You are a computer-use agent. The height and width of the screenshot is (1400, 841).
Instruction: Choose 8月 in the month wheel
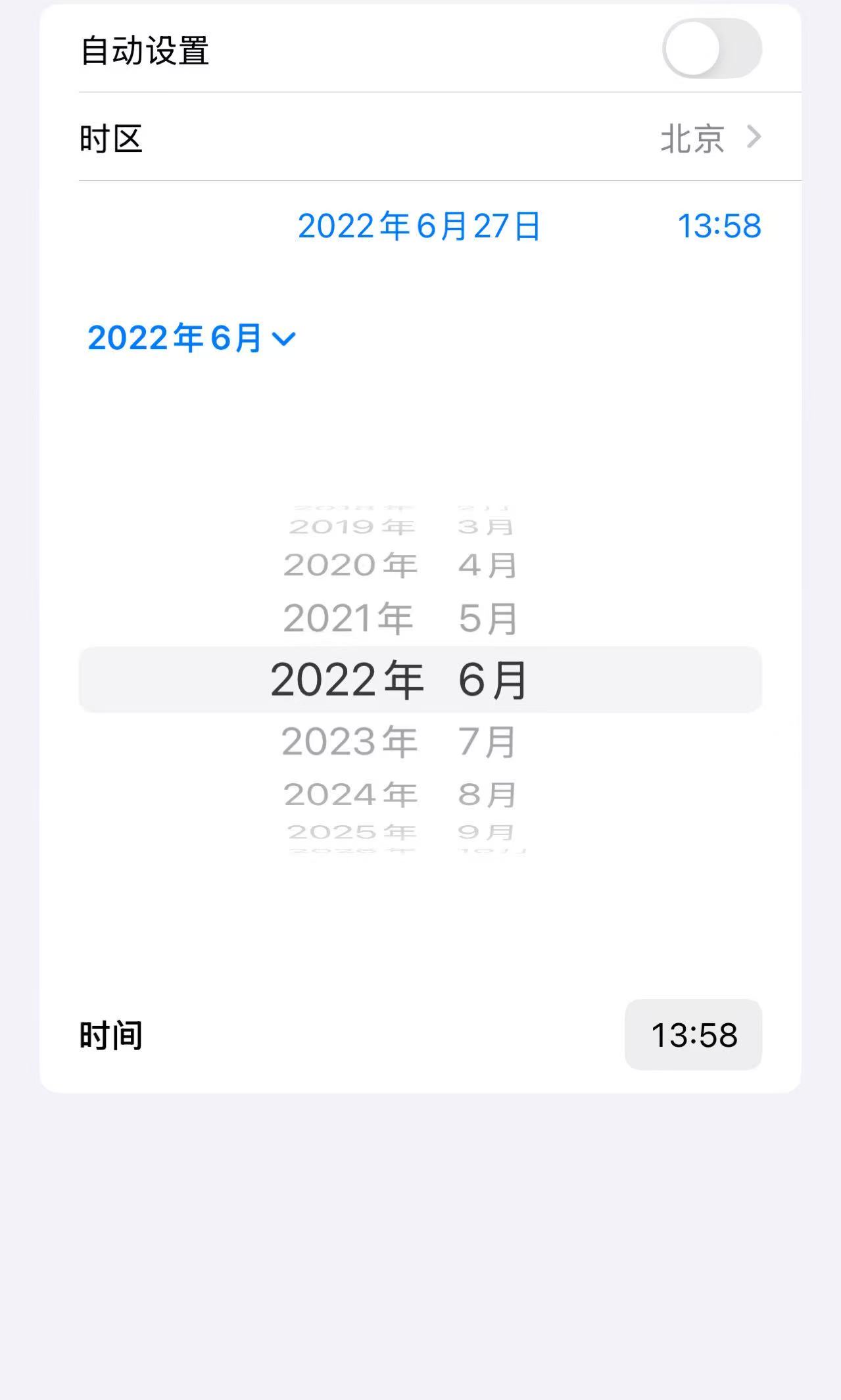click(x=487, y=794)
